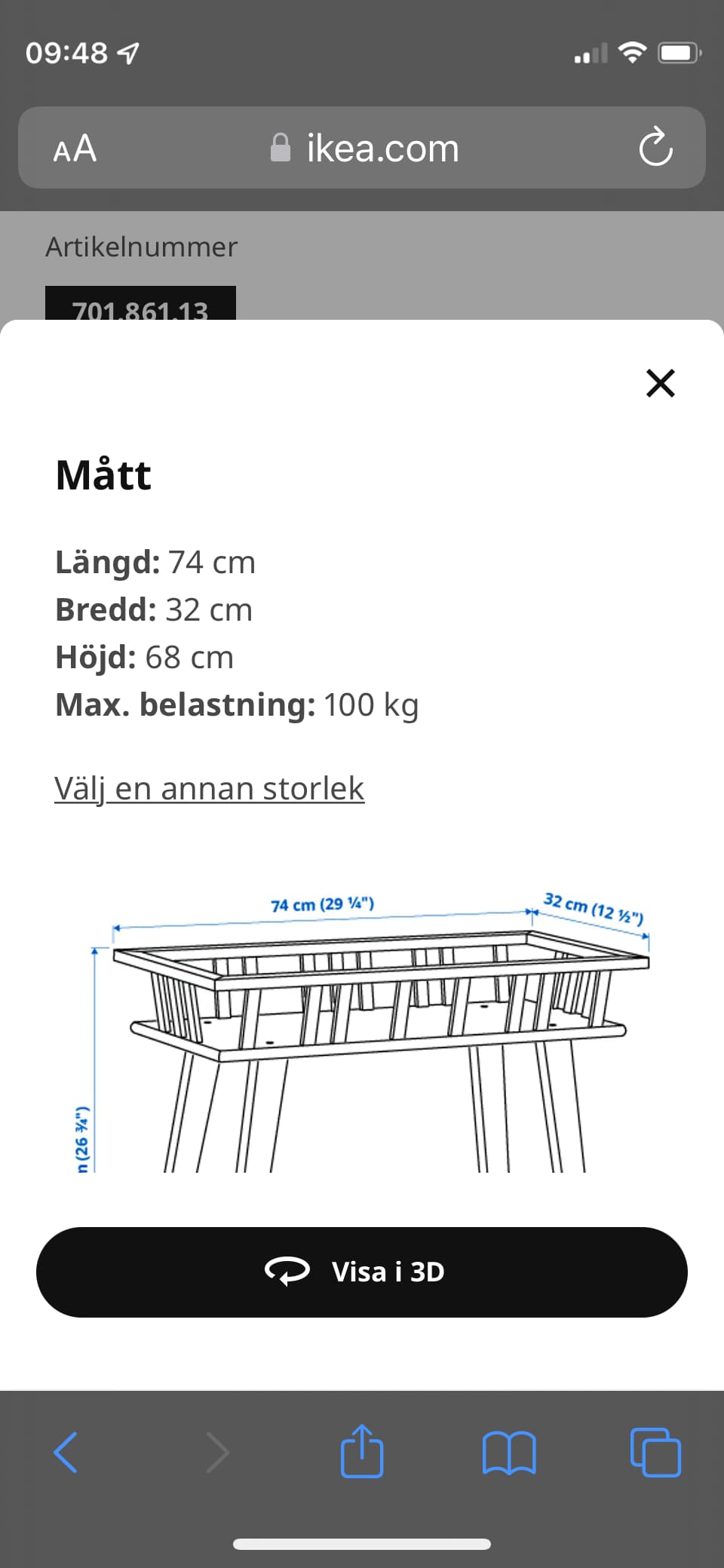Open the Safari share sheet

pos(362,1450)
